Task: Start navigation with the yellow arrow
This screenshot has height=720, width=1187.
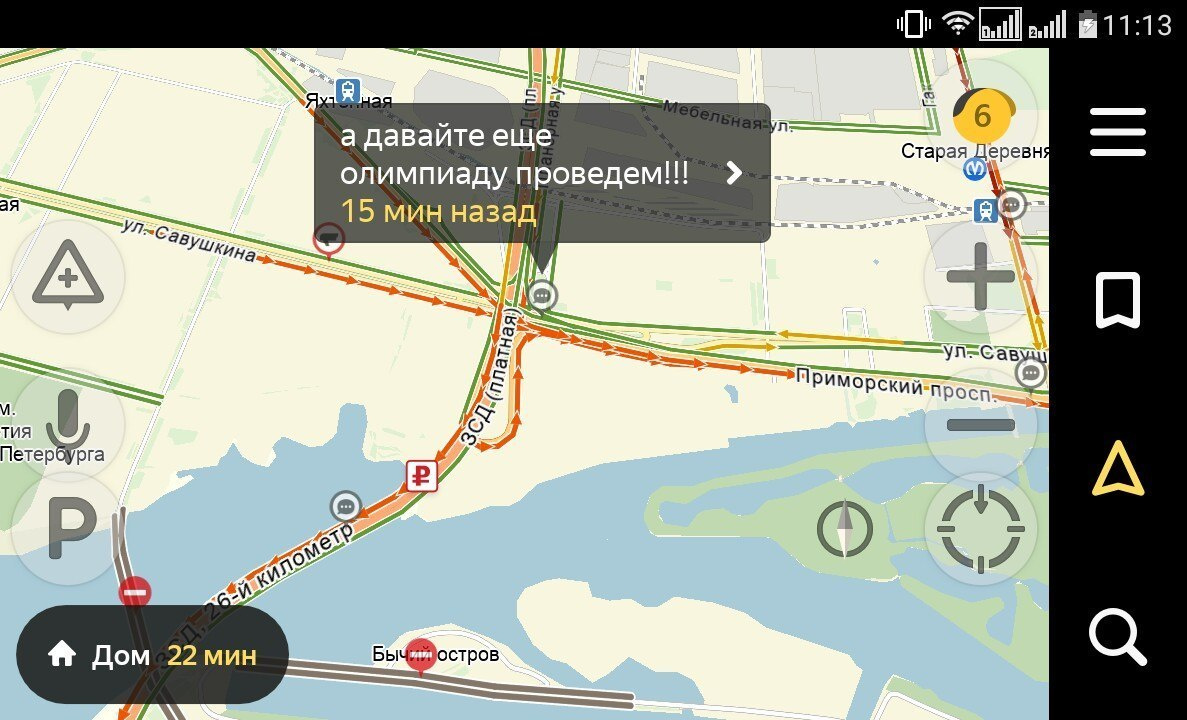Action: (x=1117, y=469)
